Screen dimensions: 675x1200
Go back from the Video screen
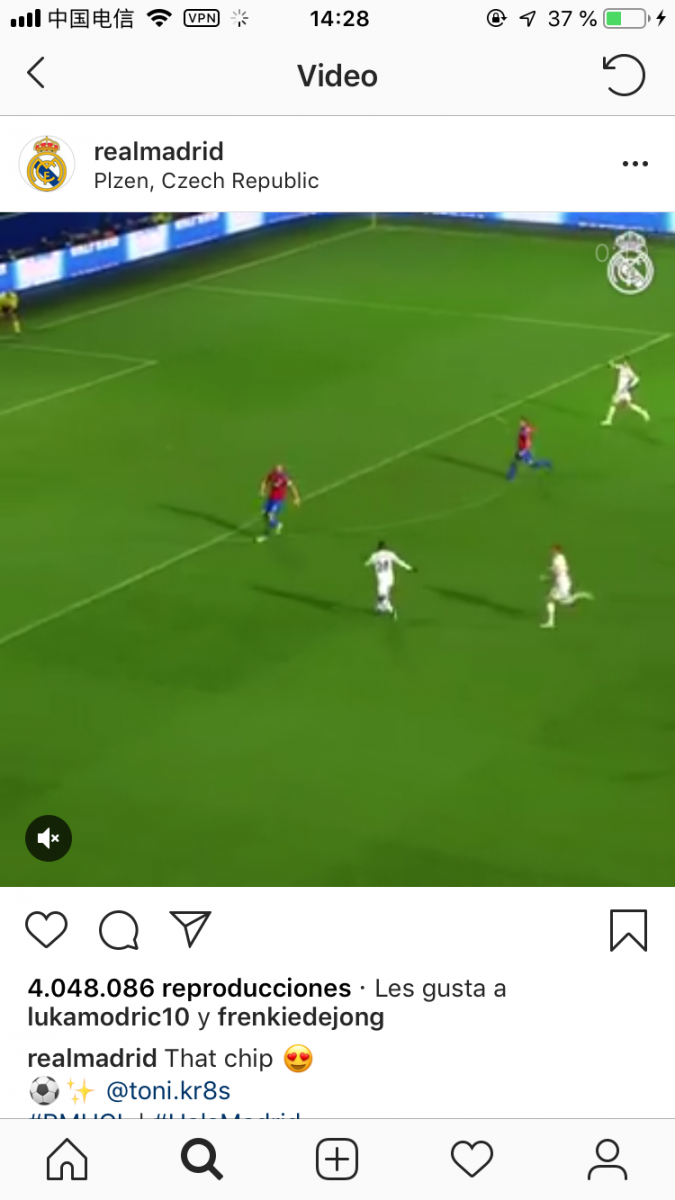(x=36, y=73)
